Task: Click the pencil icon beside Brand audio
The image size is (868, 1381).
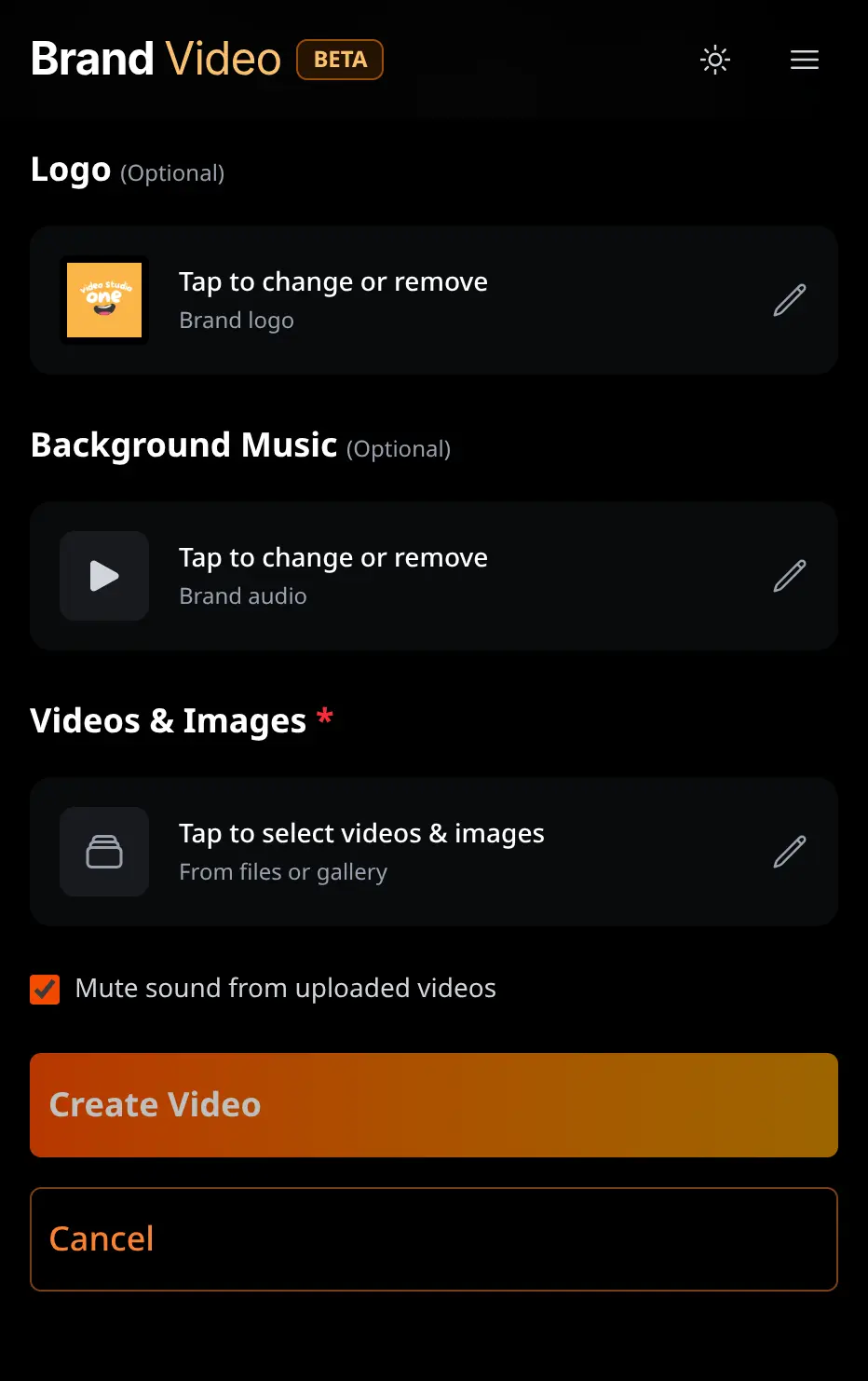Action: click(789, 576)
